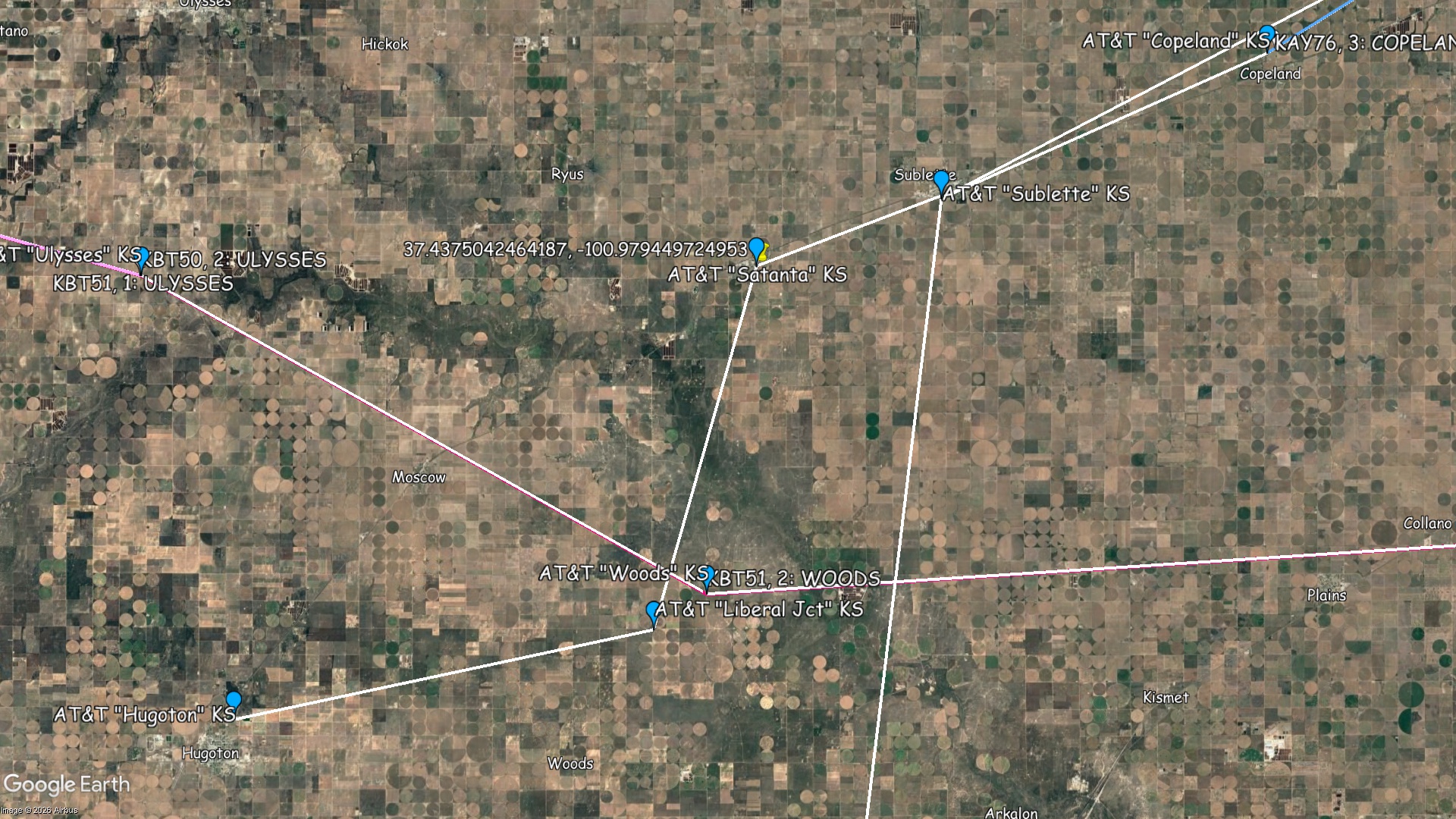Screen dimensions: 1456x819
Task: Select the AT&T "Satanta" KS placemark pin
Action: (756, 247)
